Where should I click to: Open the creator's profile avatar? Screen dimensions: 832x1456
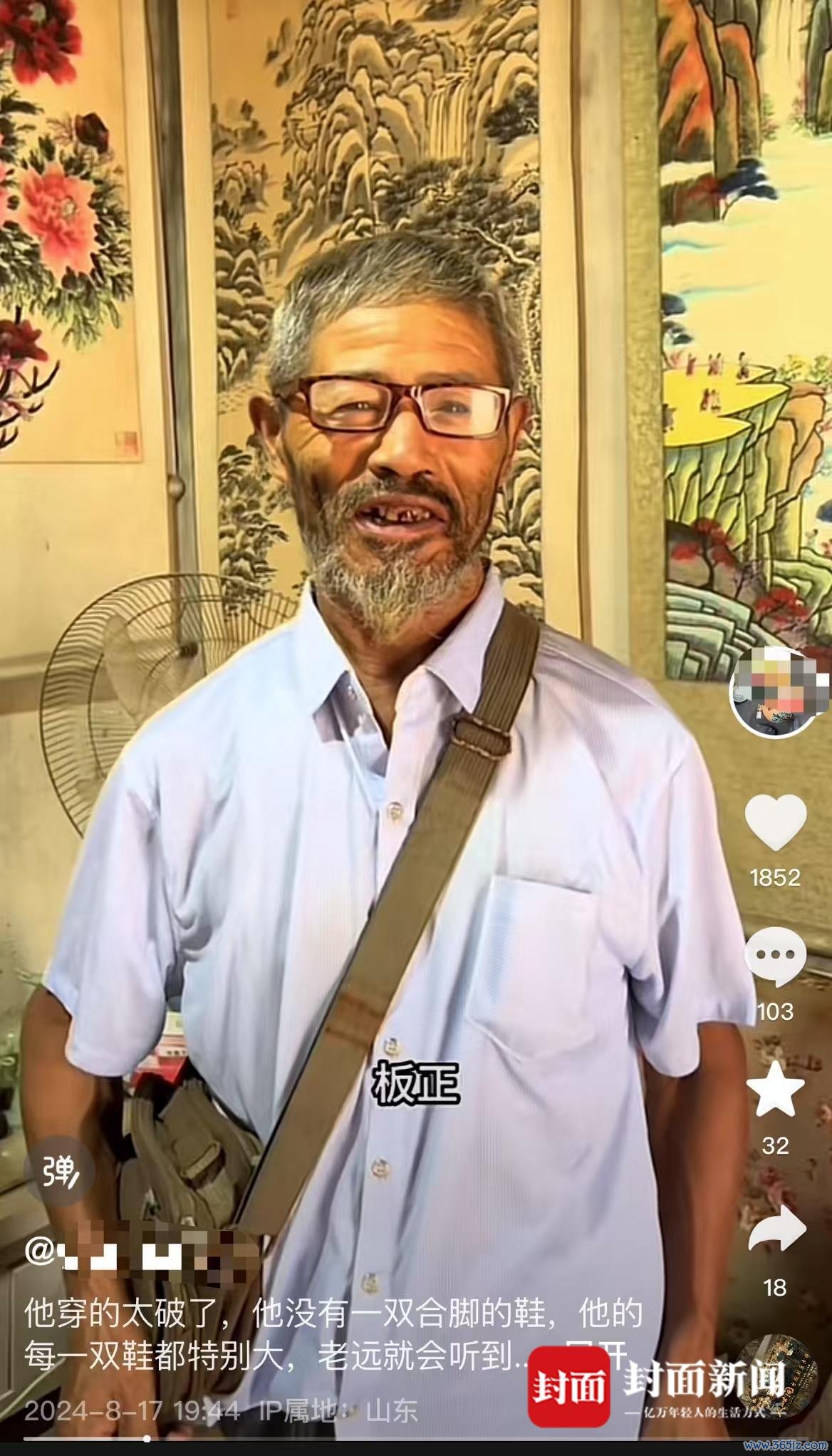tap(778, 691)
